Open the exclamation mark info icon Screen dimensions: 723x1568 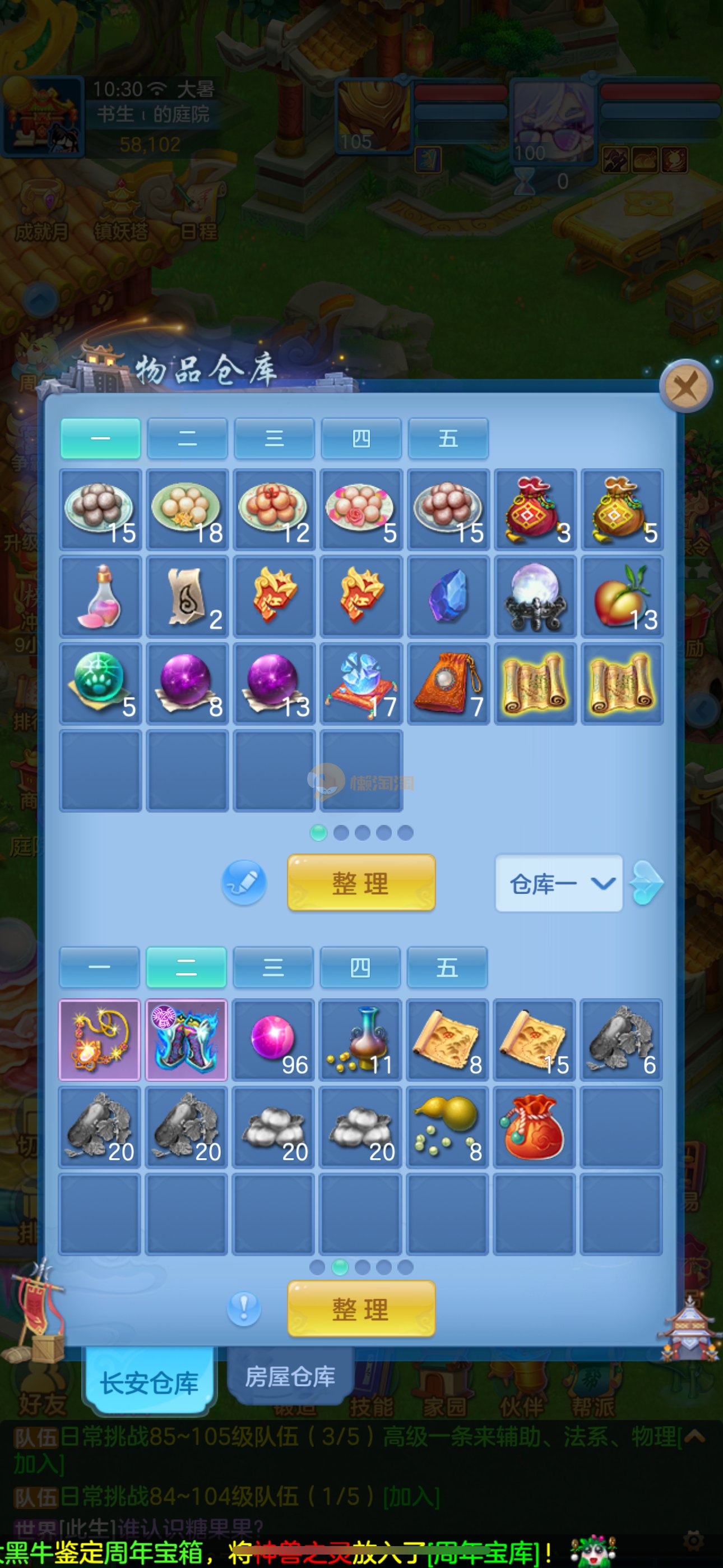(x=244, y=1308)
